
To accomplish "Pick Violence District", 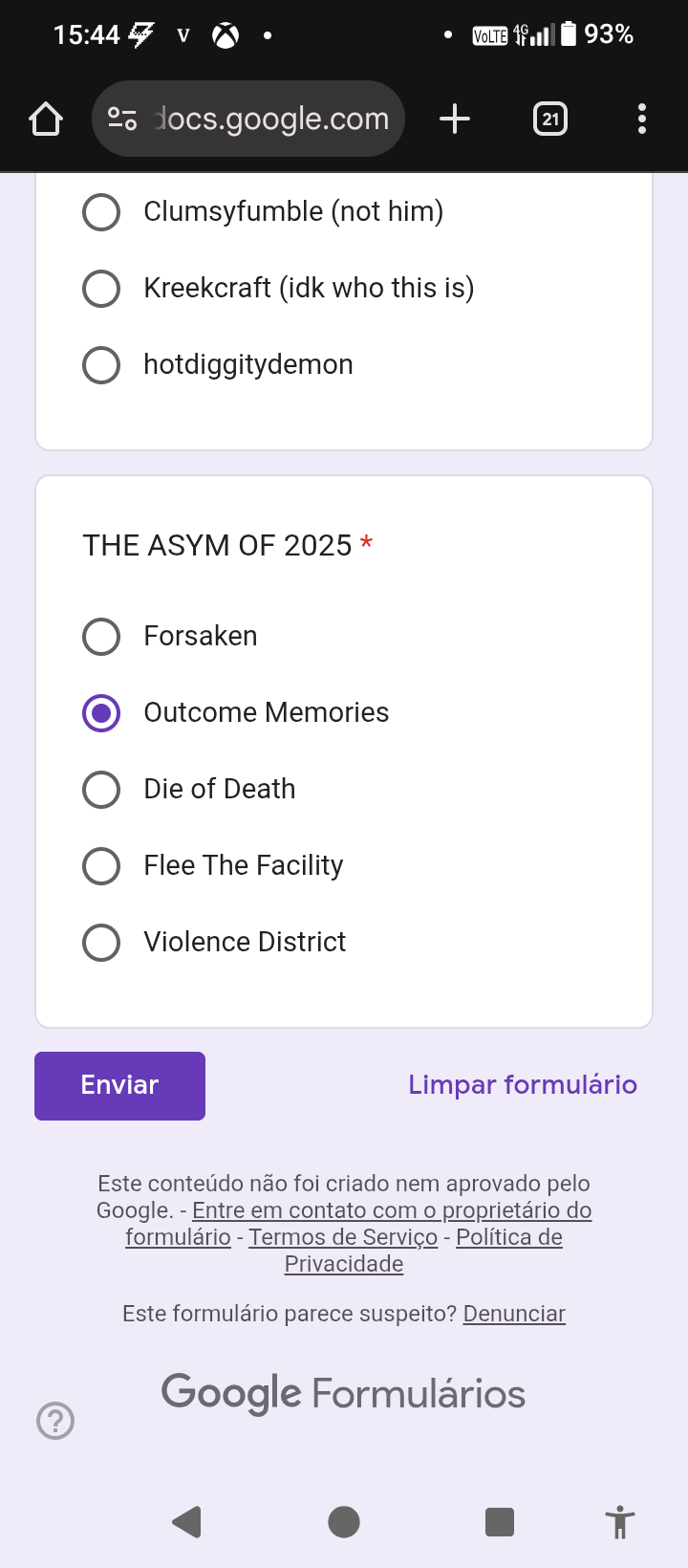I will (101, 943).
